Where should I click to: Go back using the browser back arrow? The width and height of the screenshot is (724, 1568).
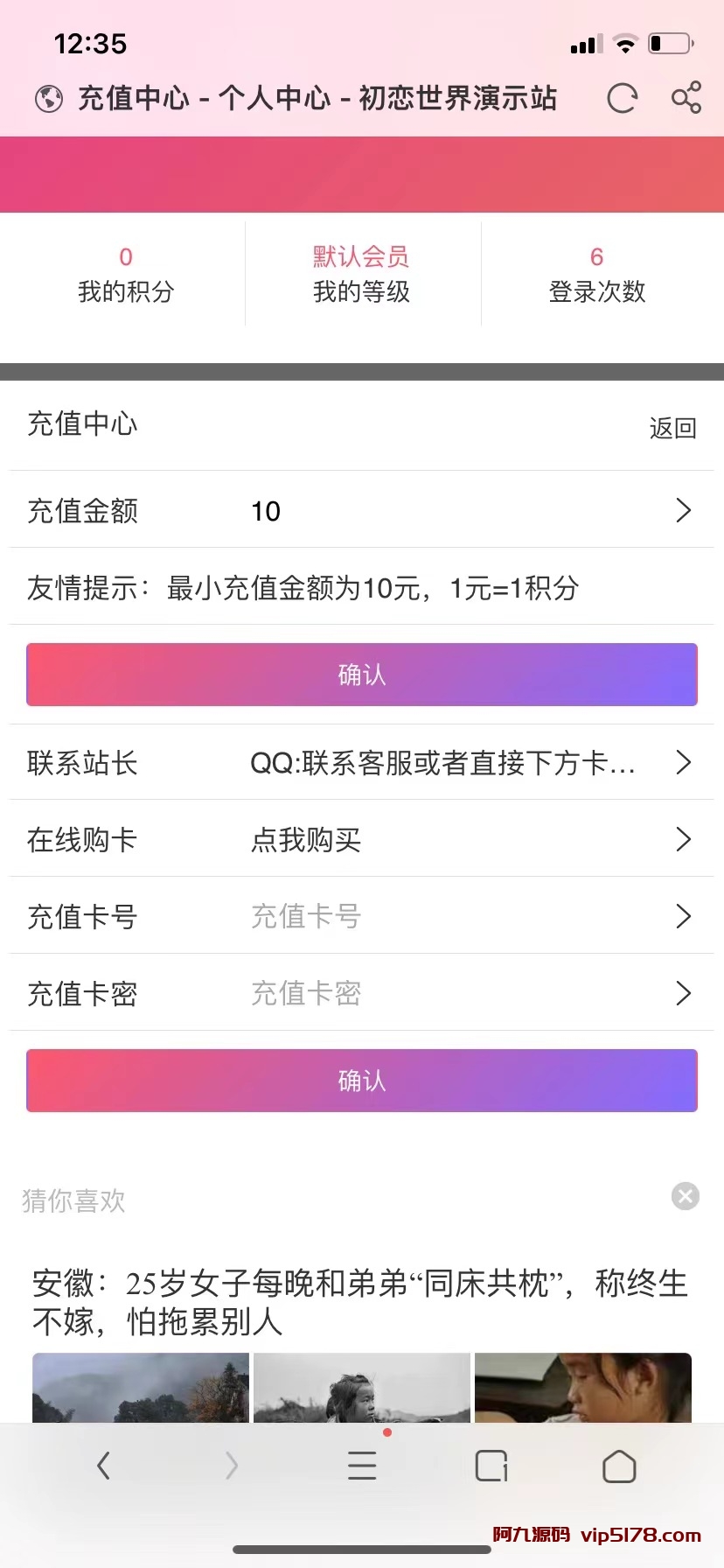tap(104, 1465)
